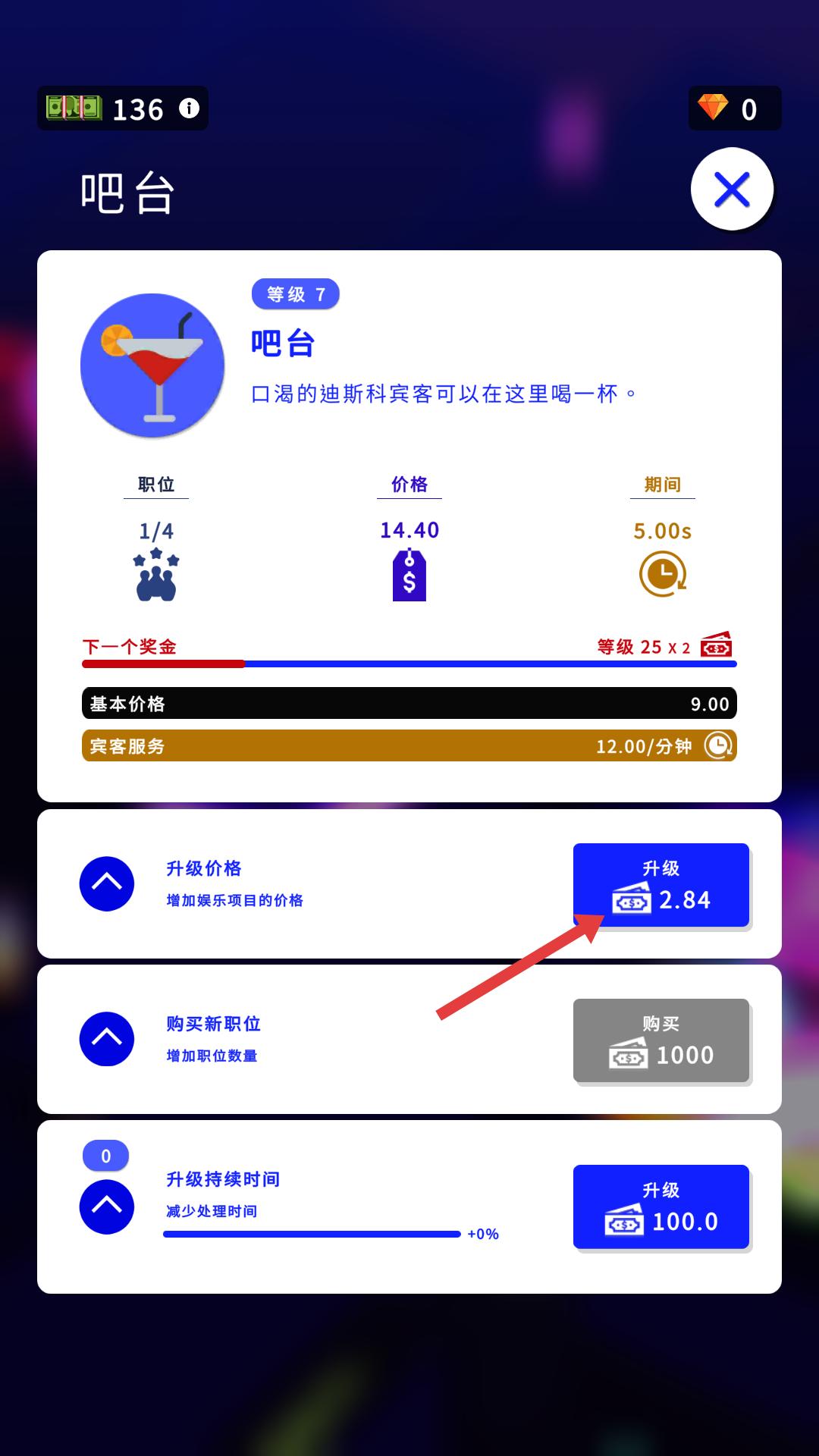Open the cash info icon
Screen dimensions: 819x1456
pyautogui.click(x=189, y=108)
